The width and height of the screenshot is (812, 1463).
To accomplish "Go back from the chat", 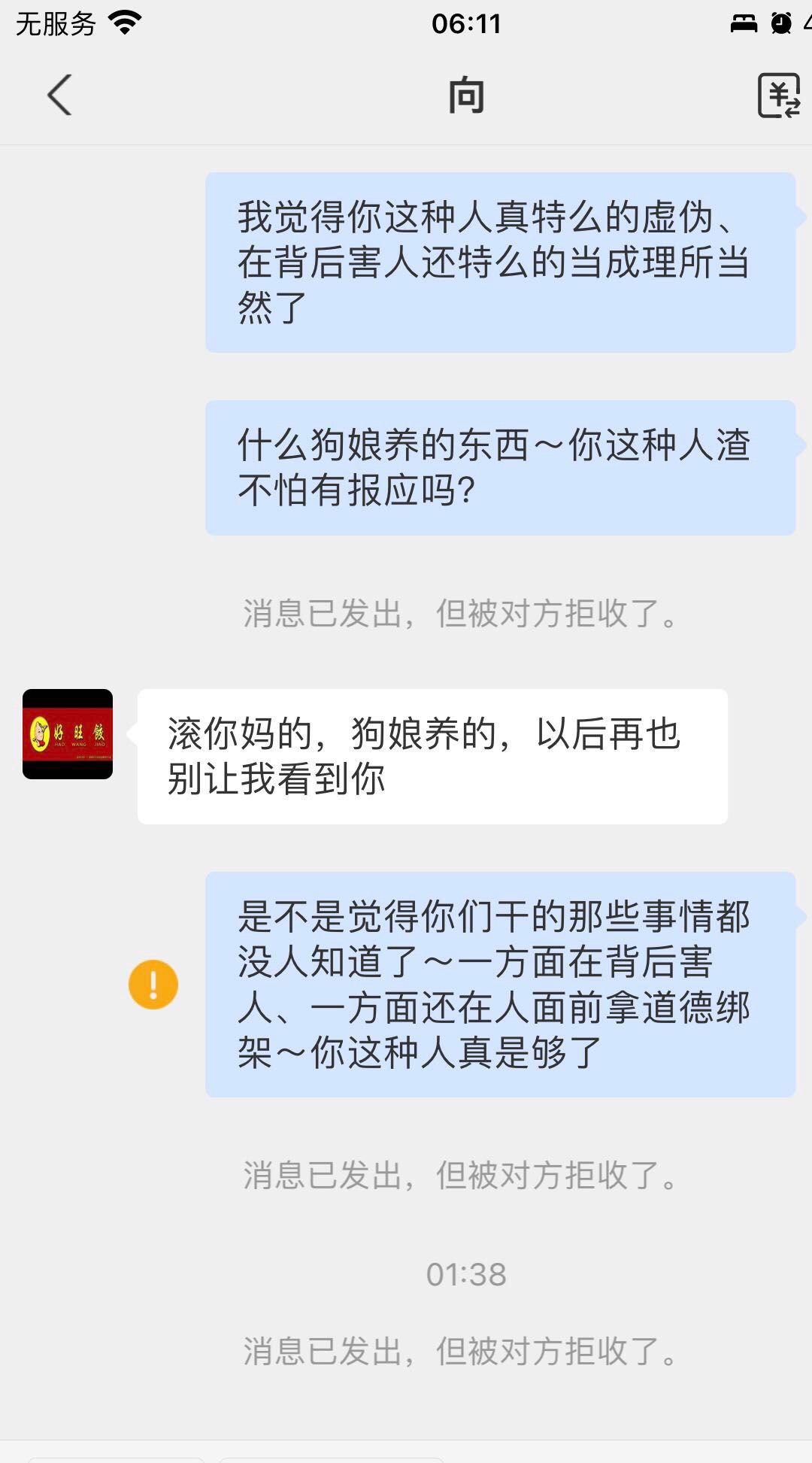I will (x=59, y=96).
